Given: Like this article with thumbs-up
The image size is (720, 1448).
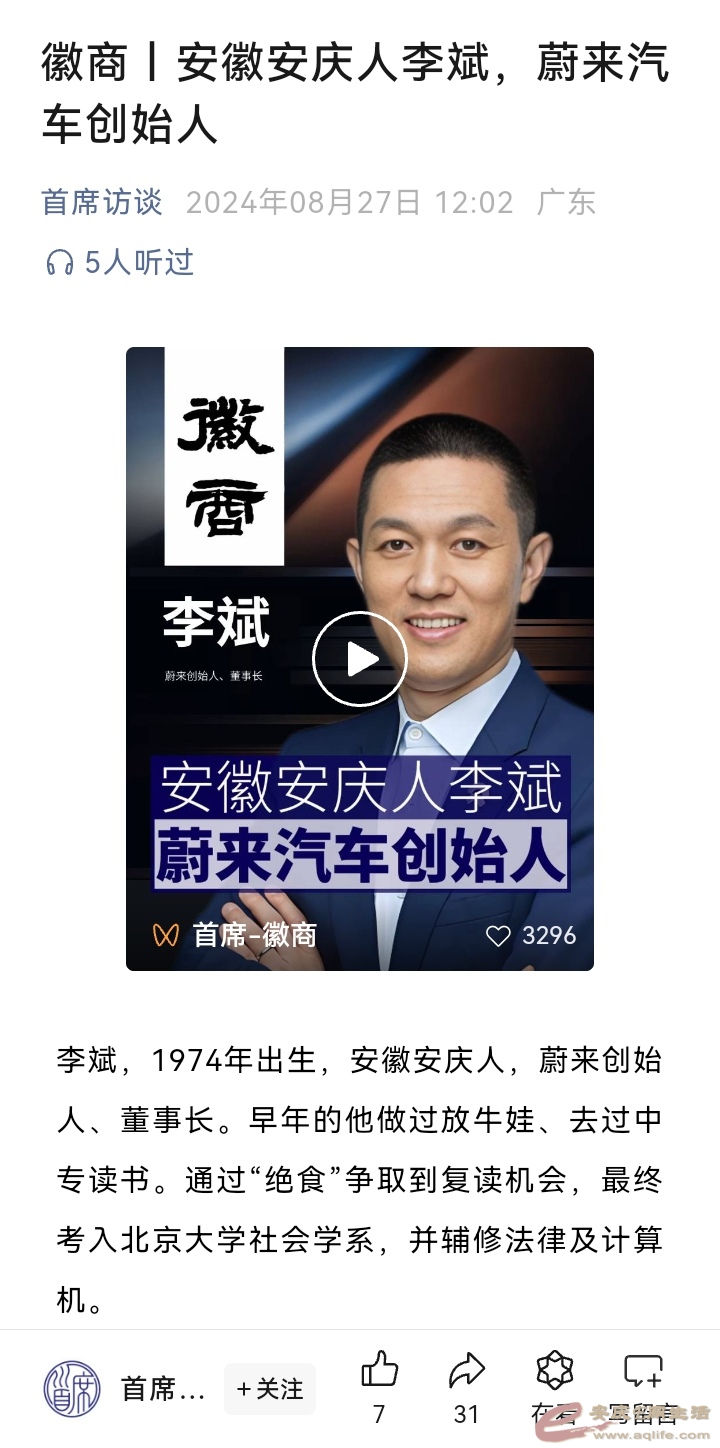Looking at the screenshot, I should 379,1370.
